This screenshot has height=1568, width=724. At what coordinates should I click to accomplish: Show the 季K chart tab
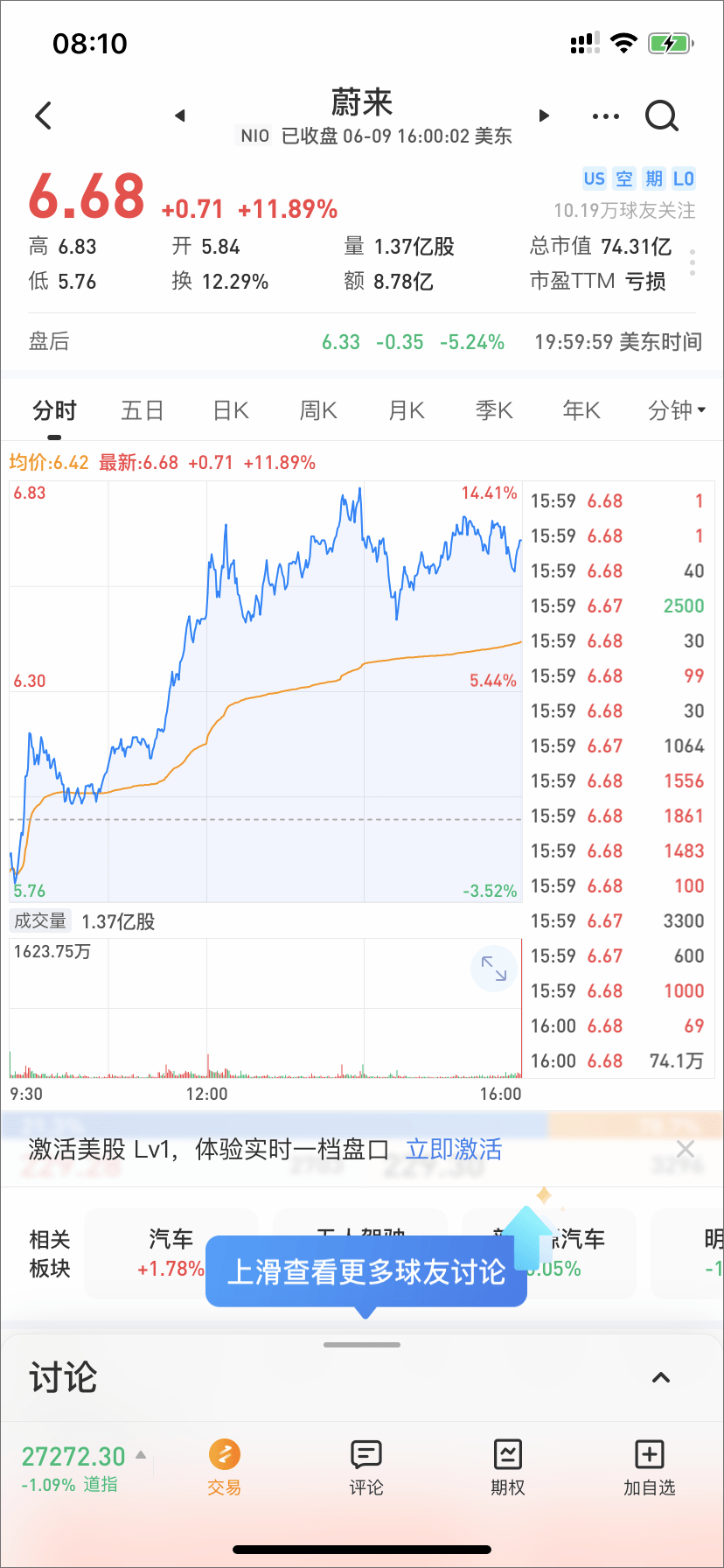click(x=494, y=410)
